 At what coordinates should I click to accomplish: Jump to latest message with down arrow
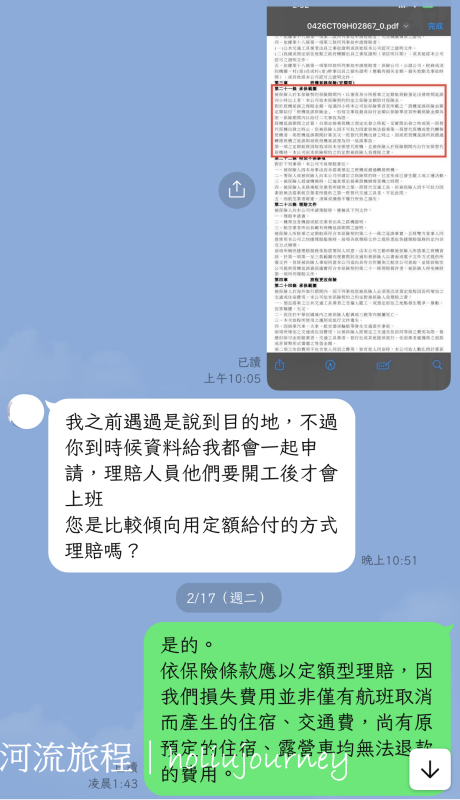pyautogui.click(x=430, y=769)
